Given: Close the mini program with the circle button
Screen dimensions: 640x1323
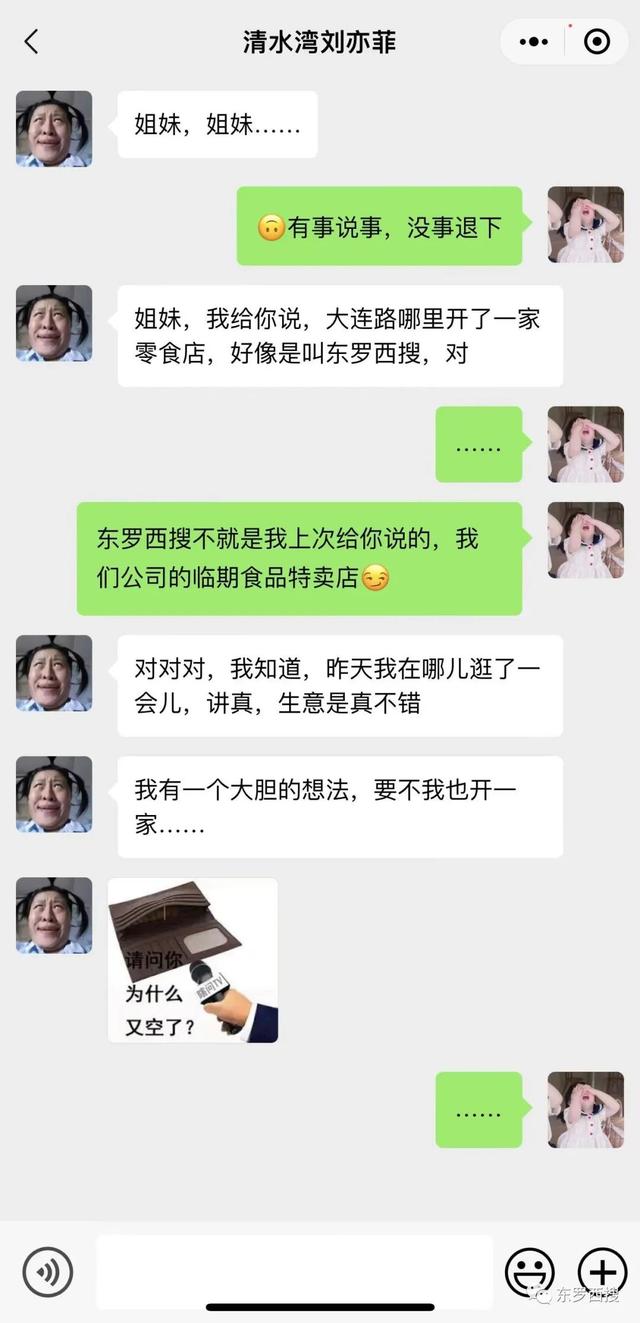Looking at the screenshot, I should (x=597, y=42).
